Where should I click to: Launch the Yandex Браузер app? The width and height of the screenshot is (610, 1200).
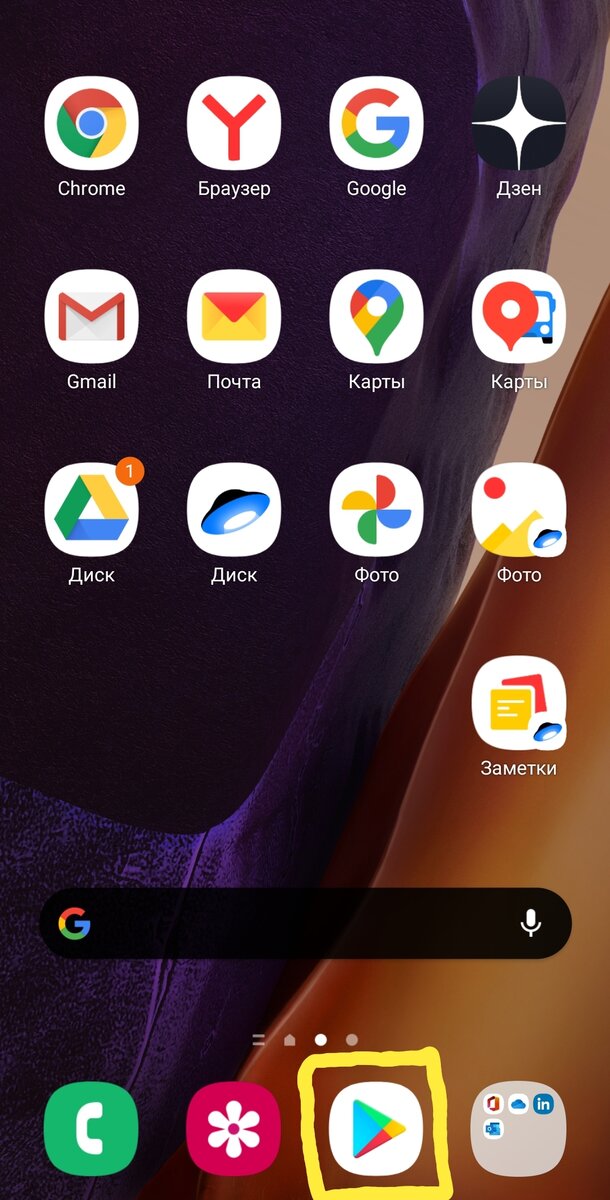click(x=233, y=123)
